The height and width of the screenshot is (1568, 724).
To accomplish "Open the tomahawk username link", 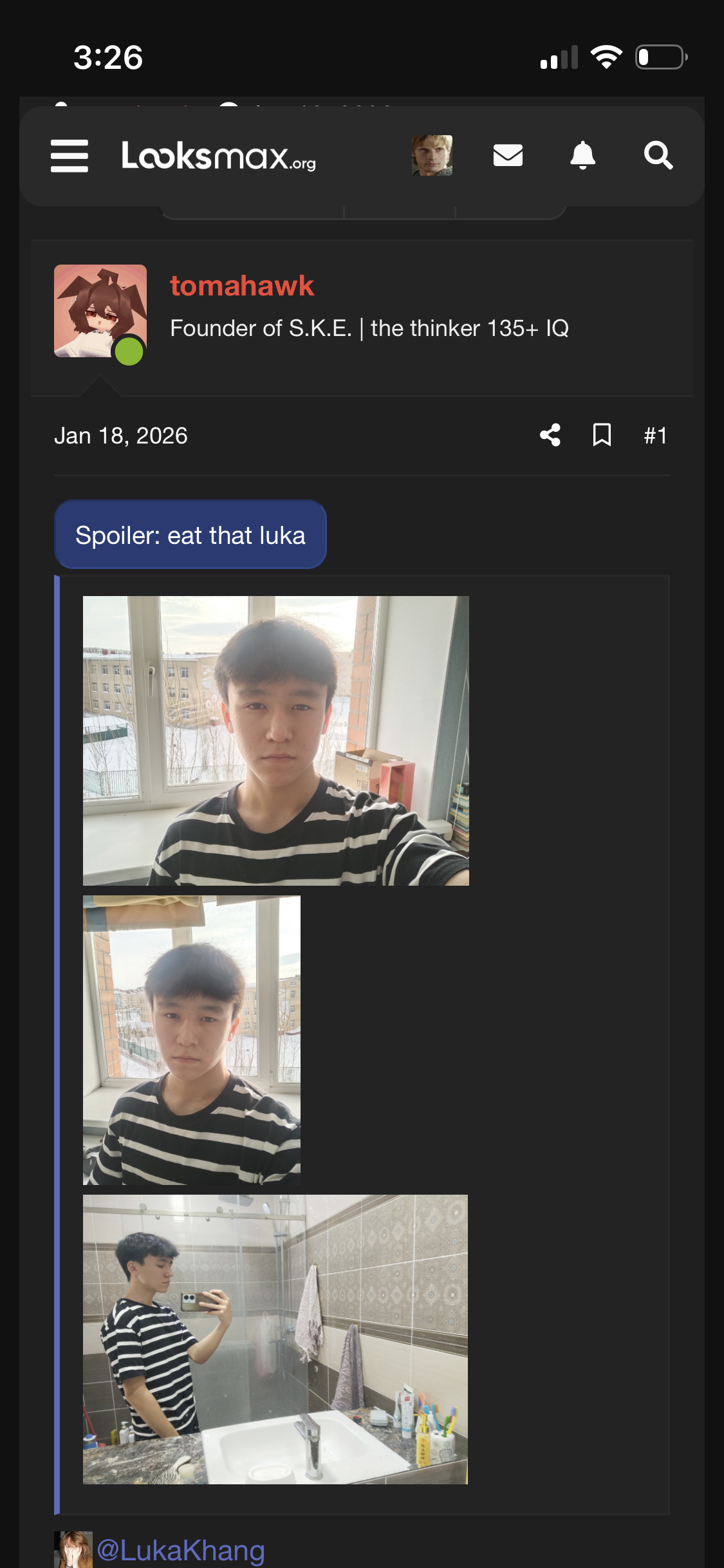I will (242, 286).
